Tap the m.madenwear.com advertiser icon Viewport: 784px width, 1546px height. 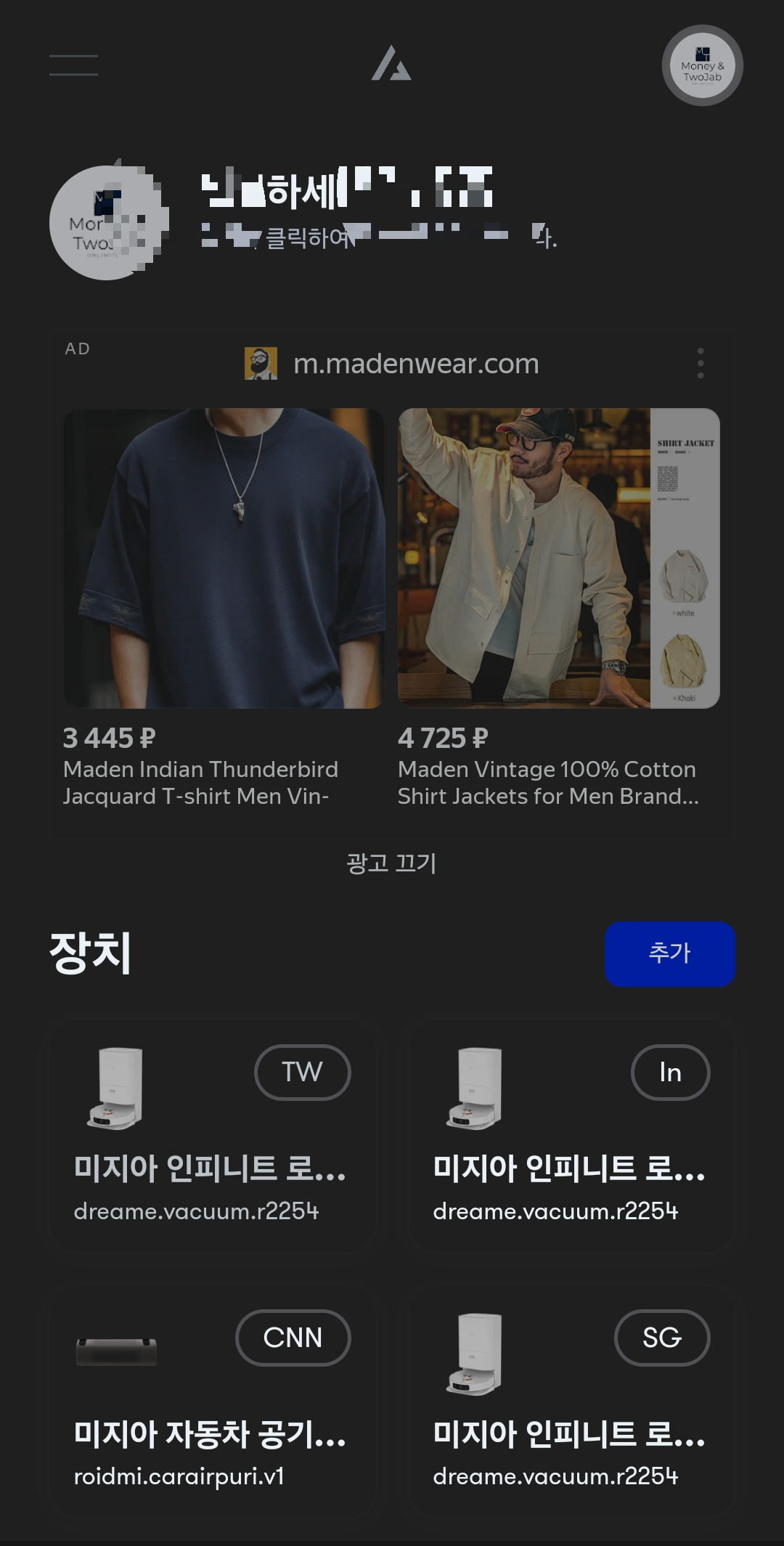coord(261,363)
